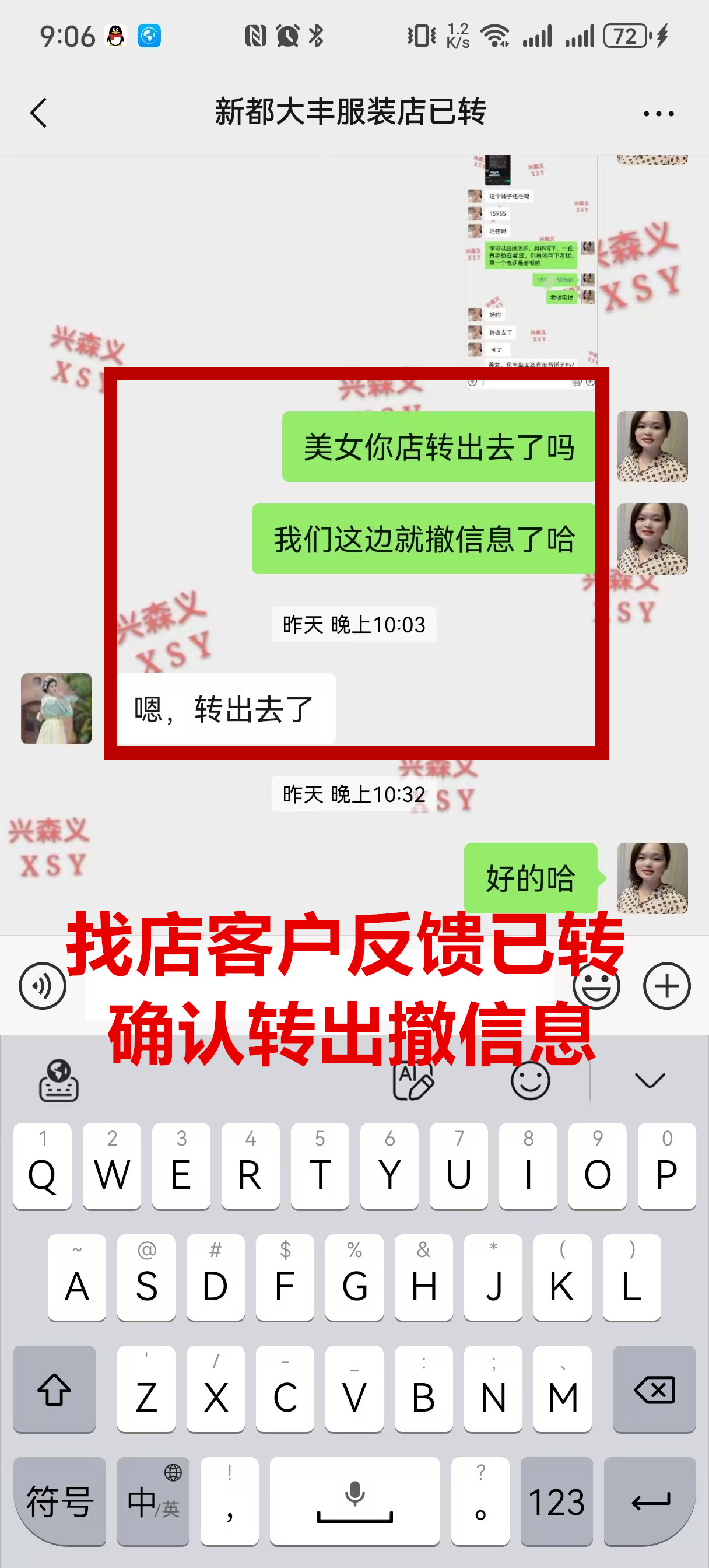Open the chat's three-dot menu

658,114
